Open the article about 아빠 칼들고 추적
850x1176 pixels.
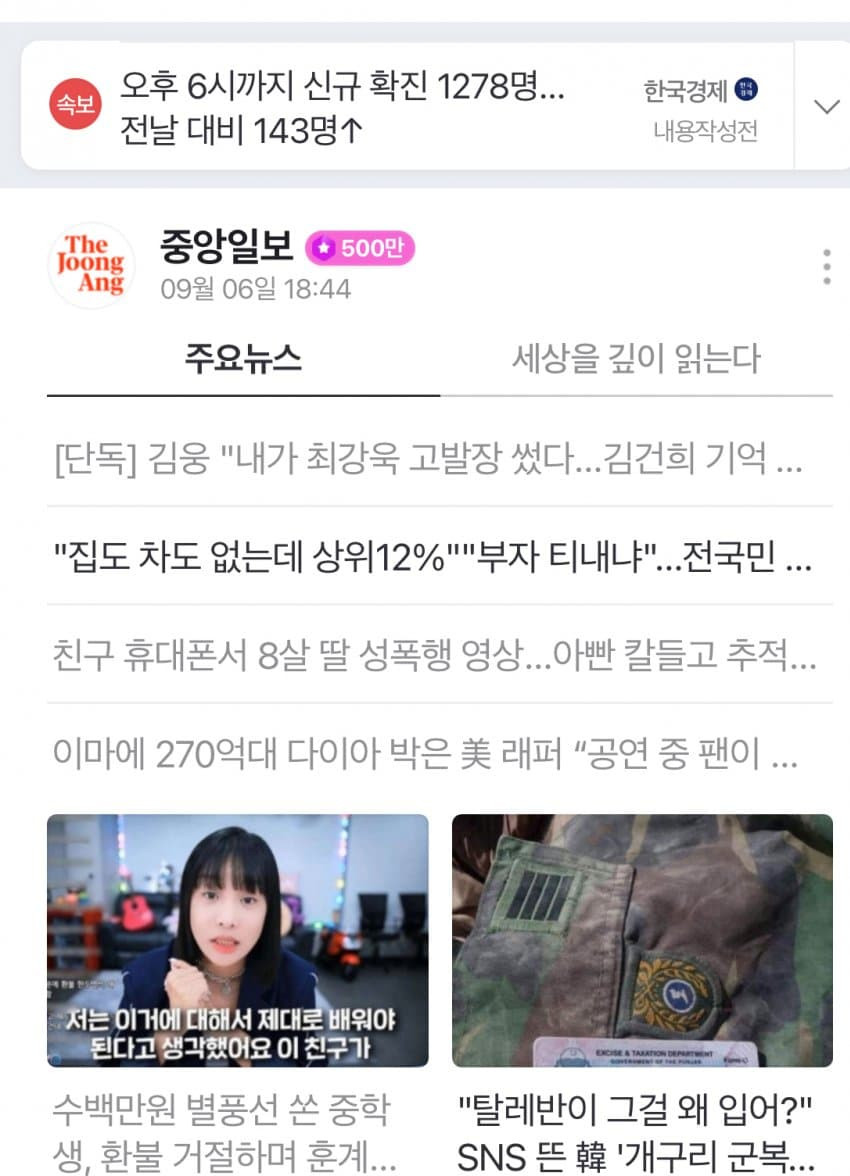coord(434,656)
